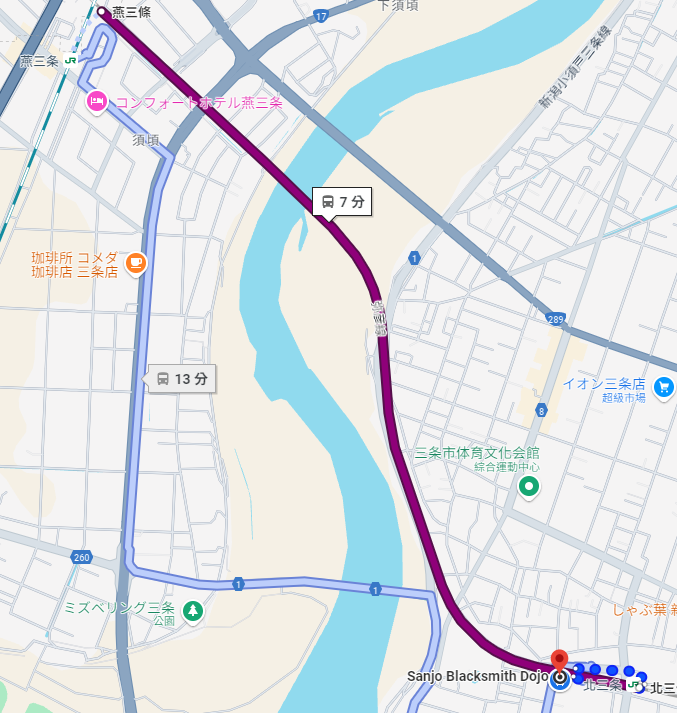View the 三条市体育文化会館 place marker
This screenshot has width=677, height=713.
[x=528, y=487]
